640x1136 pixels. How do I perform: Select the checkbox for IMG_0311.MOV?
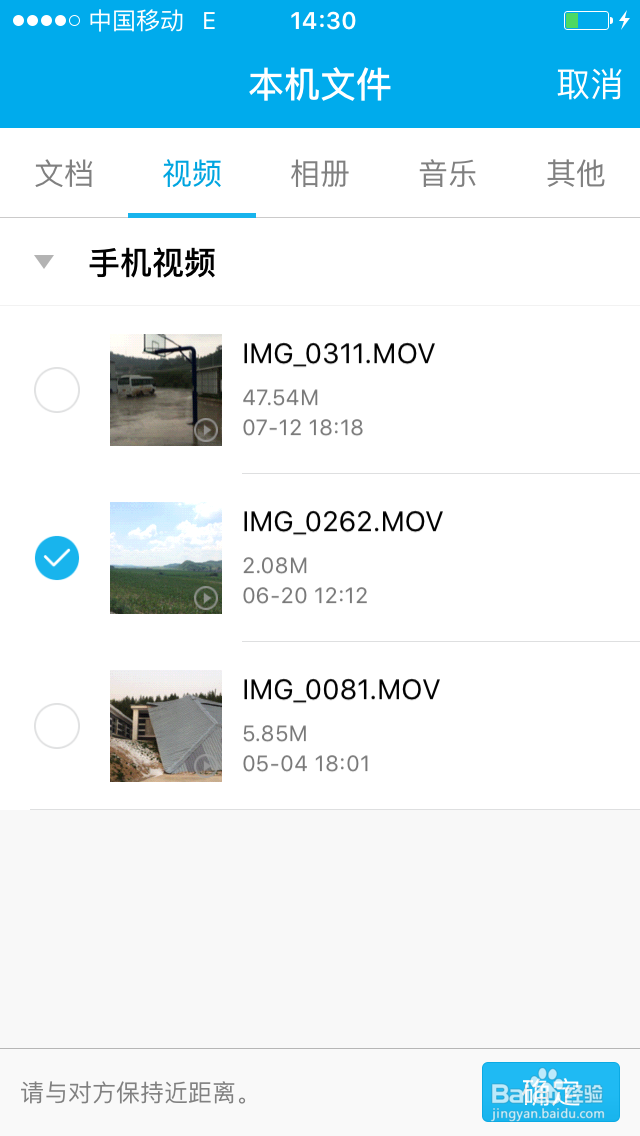click(x=57, y=390)
